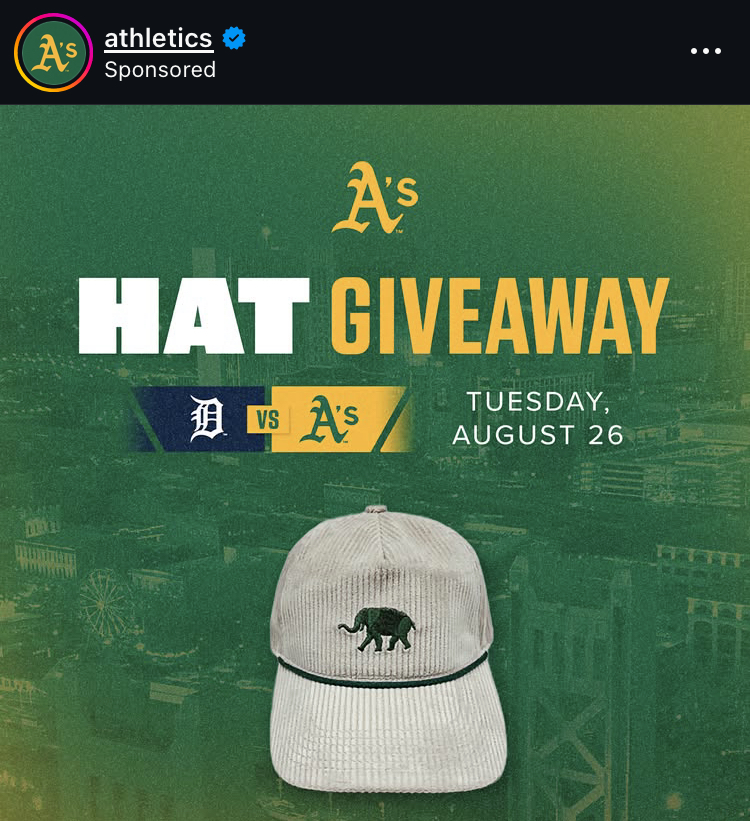The width and height of the screenshot is (750, 821).
Task: Open the post's three-dot options menu
Action: click(705, 51)
